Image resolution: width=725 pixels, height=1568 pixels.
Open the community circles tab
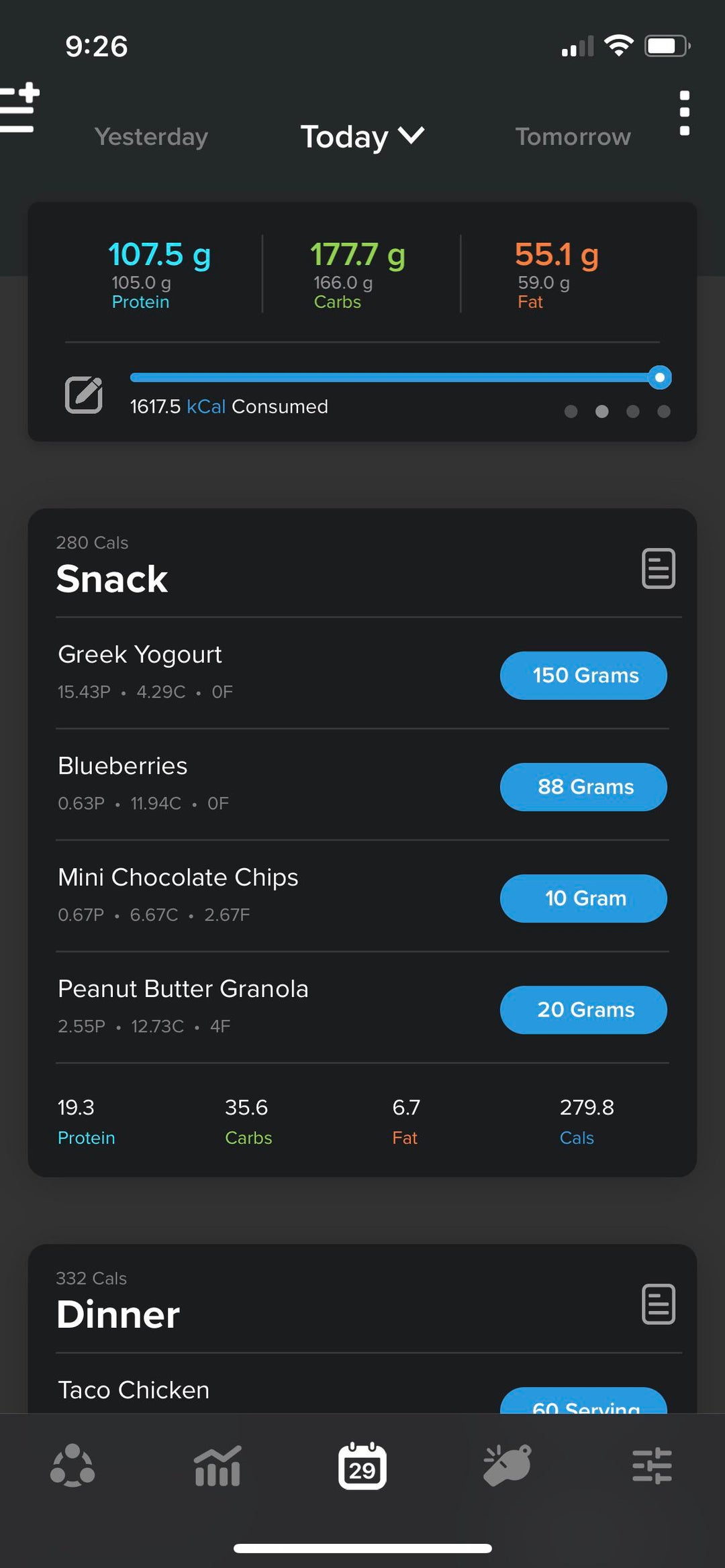72,1465
